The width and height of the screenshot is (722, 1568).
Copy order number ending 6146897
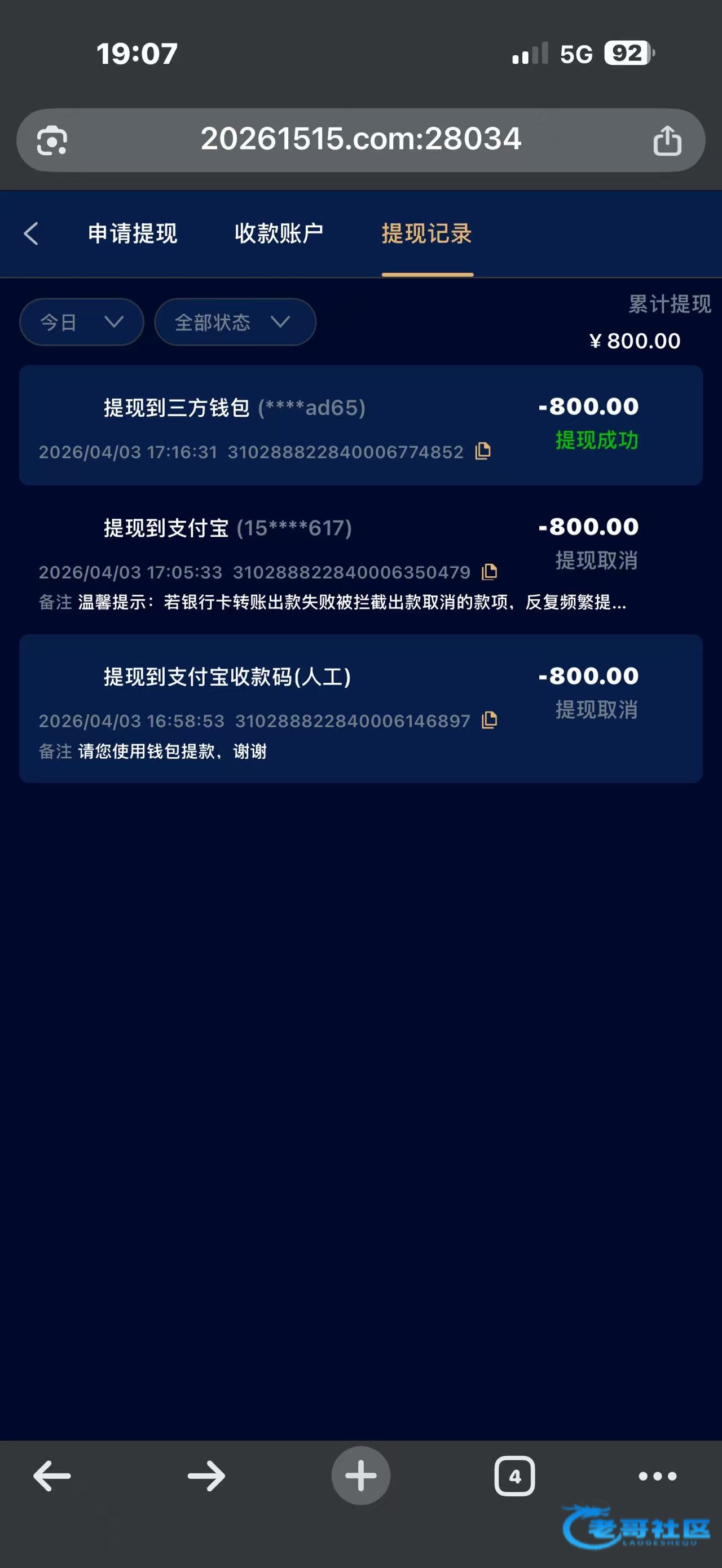(490, 720)
